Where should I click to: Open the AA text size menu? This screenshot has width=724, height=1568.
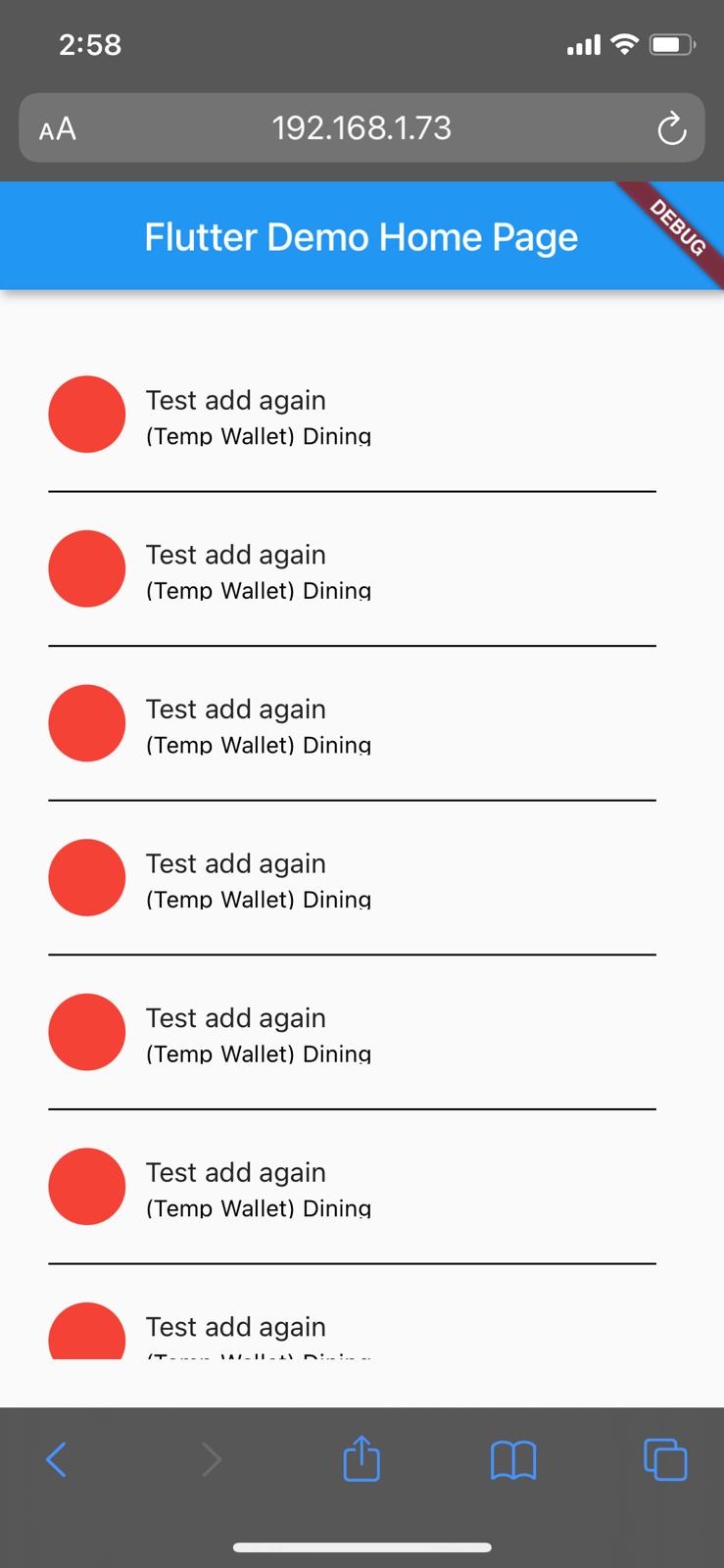tap(56, 128)
